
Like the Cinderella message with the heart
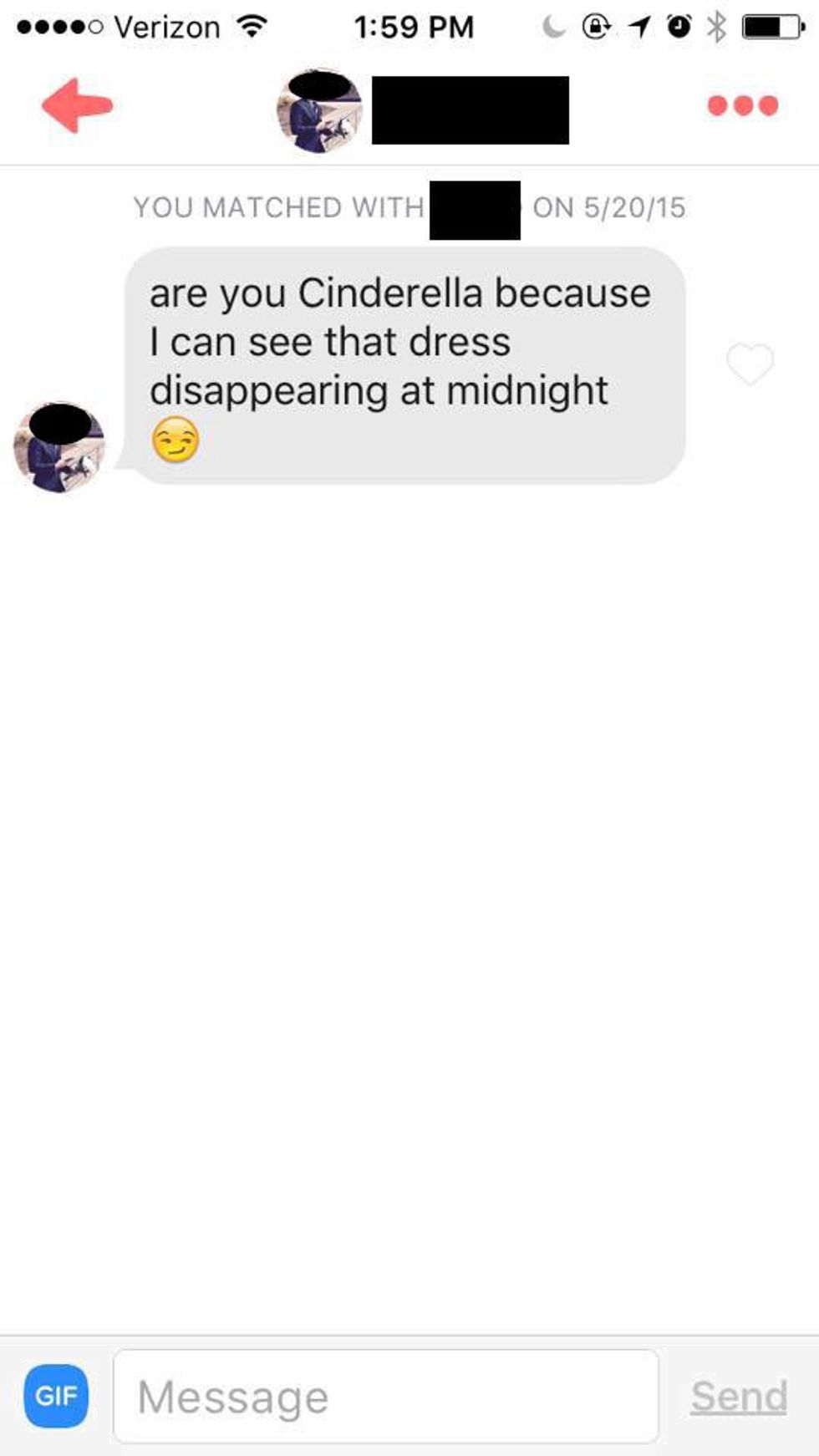[750, 364]
